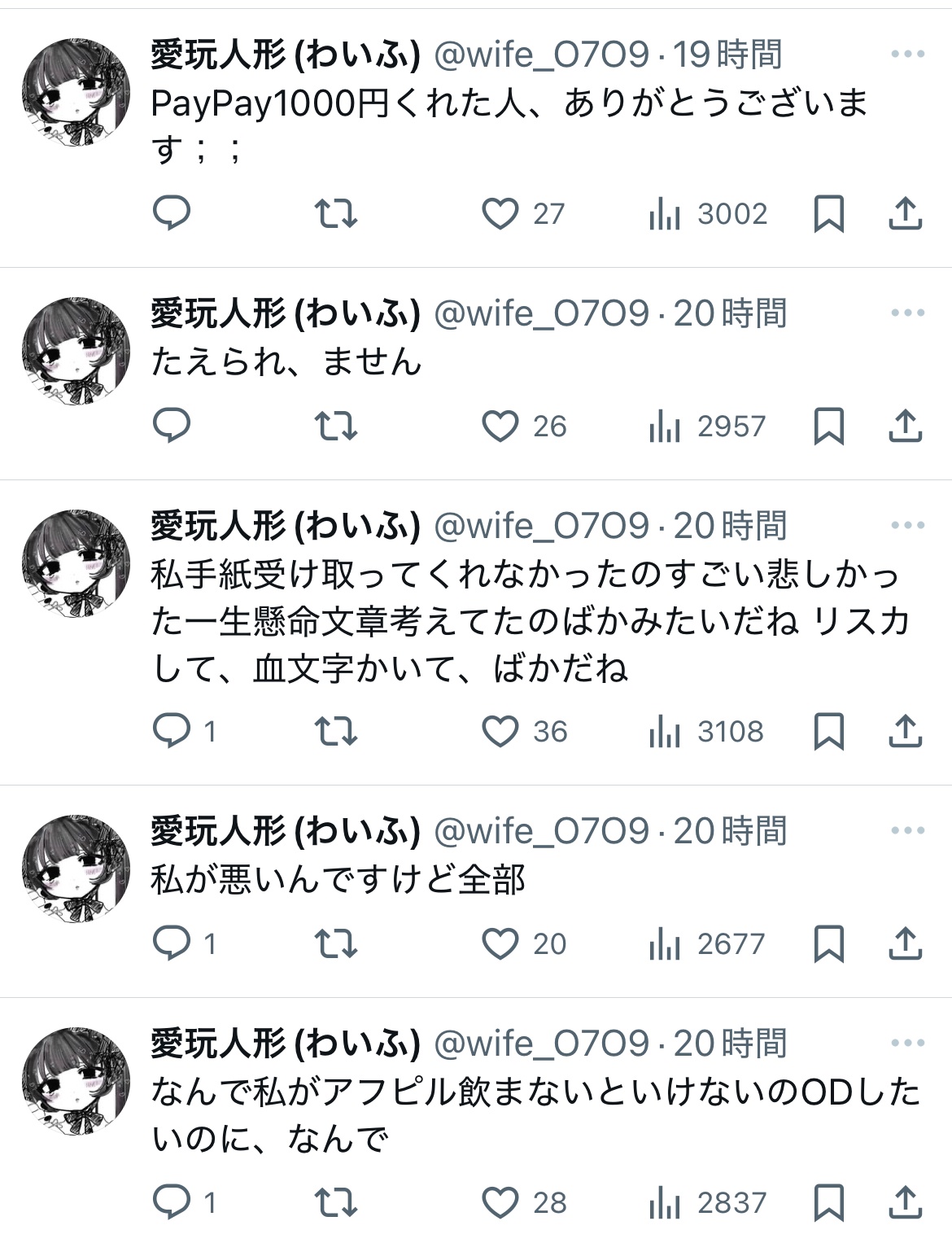Like the PayPay1000円 tweet

[x=500, y=214]
